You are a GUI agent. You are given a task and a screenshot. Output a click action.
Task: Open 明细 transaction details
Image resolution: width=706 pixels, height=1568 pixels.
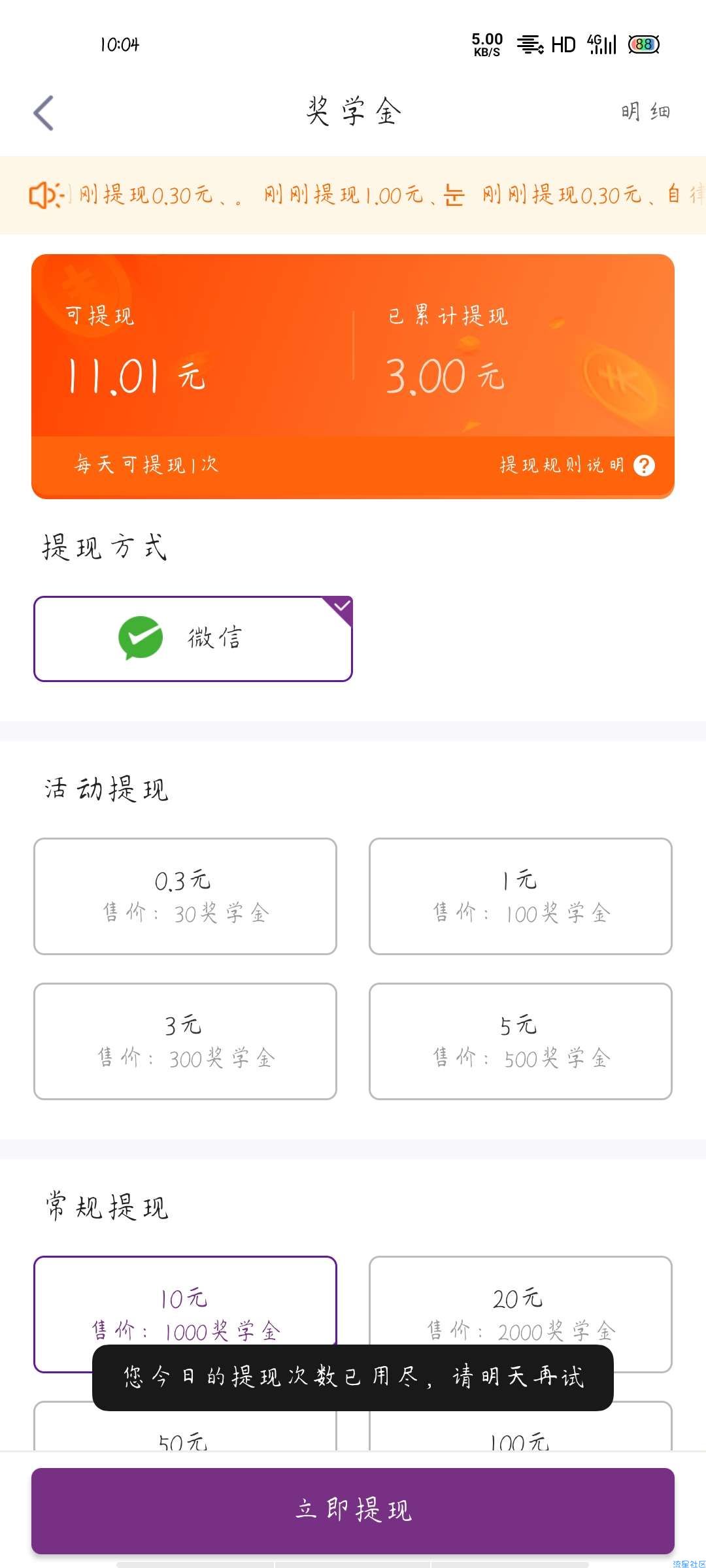click(645, 112)
